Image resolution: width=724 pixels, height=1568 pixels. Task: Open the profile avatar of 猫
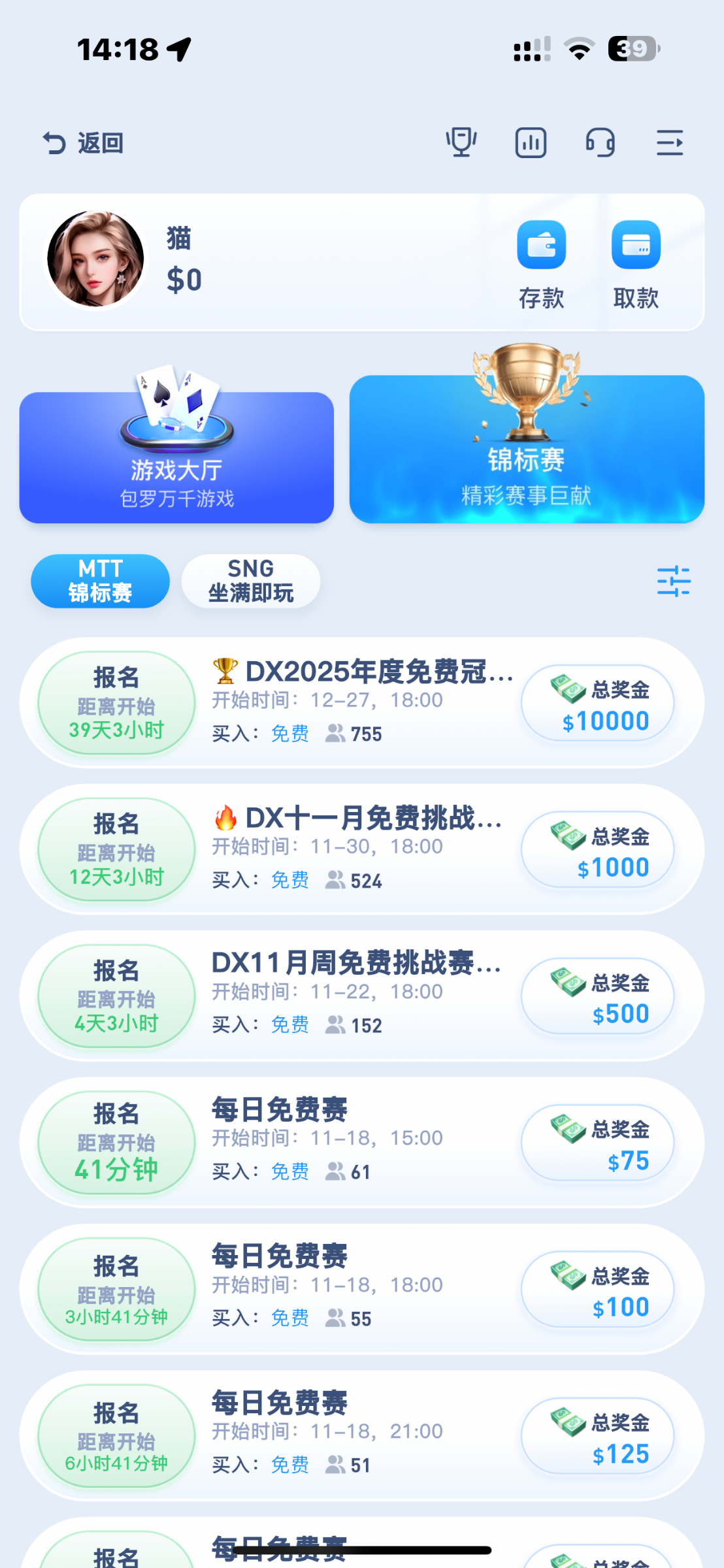[x=95, y=259]
